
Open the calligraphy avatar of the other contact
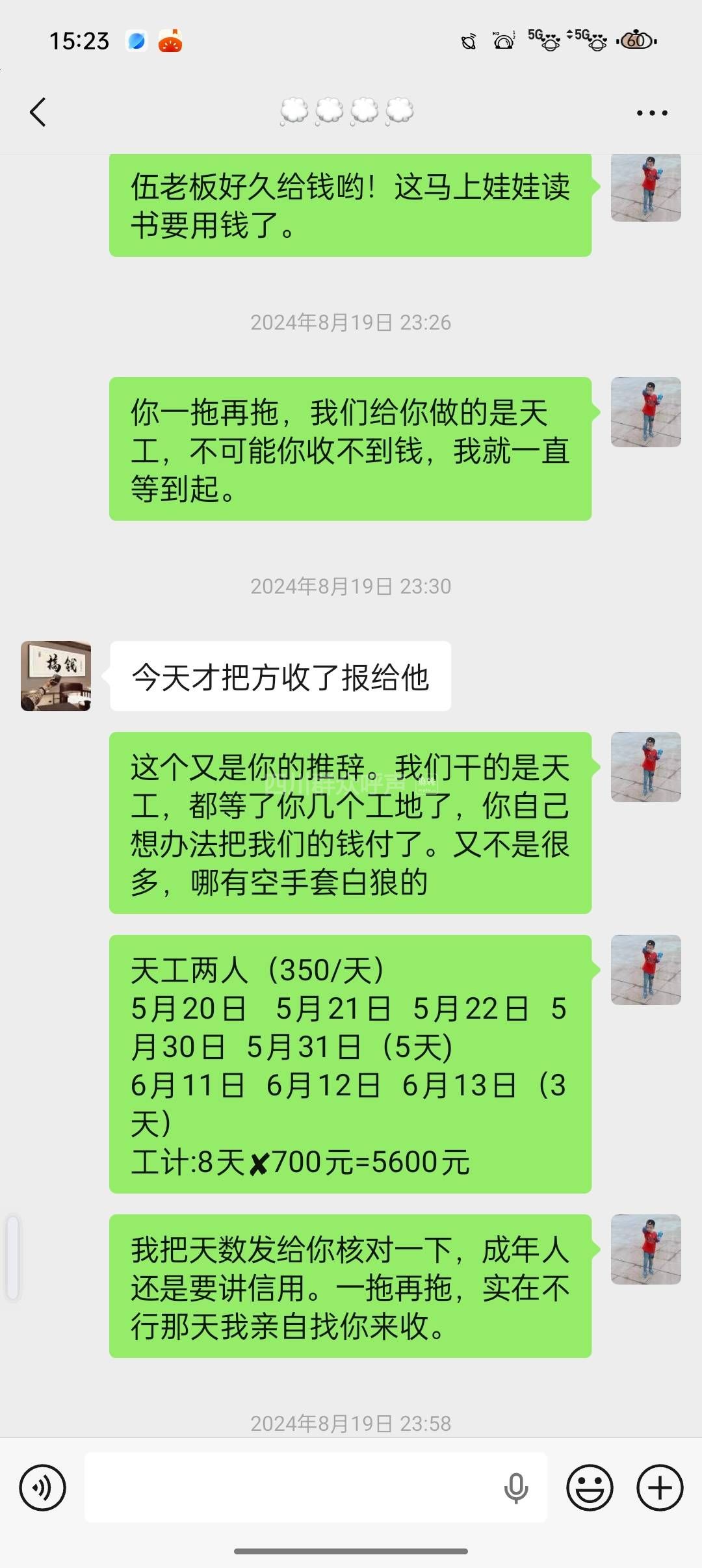(x=56, y=676)
